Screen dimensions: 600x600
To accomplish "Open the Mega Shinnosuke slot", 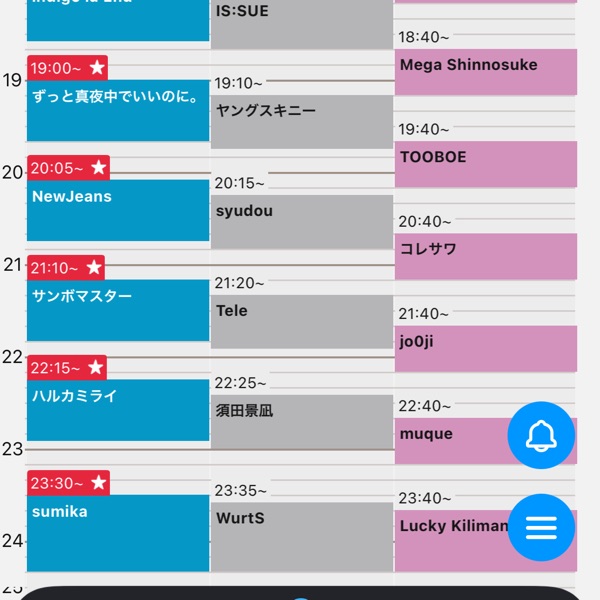I will click(x=485, y=72).
